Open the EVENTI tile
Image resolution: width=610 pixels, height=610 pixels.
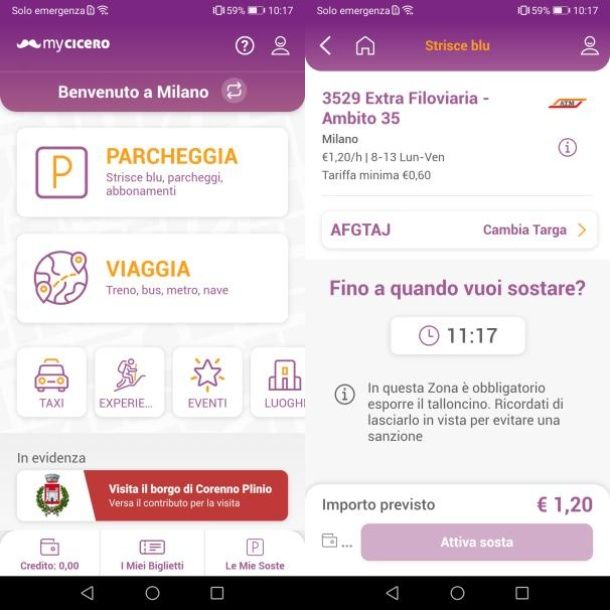pos(207,382)
